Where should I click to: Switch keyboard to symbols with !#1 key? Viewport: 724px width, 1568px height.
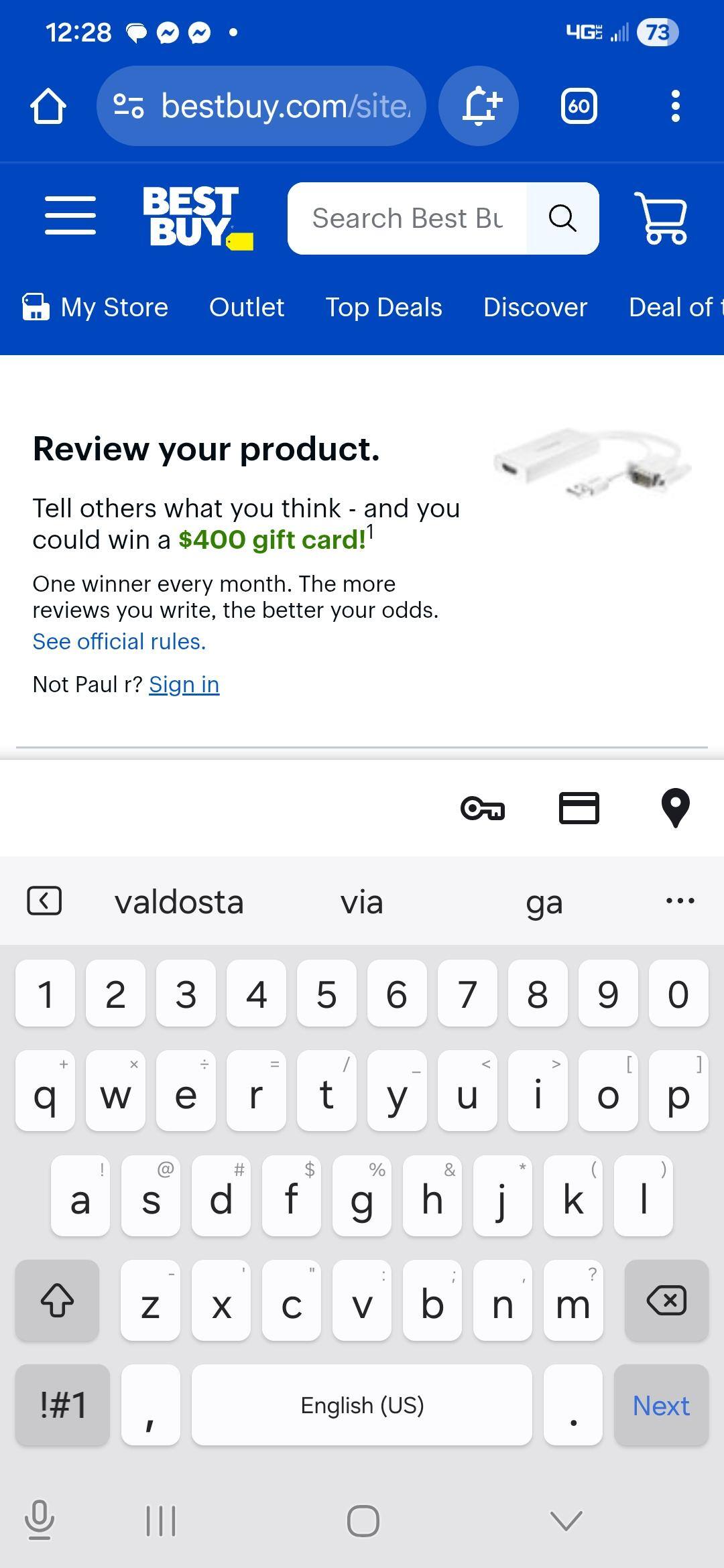pyautogui.click(x=61, y=1404)
